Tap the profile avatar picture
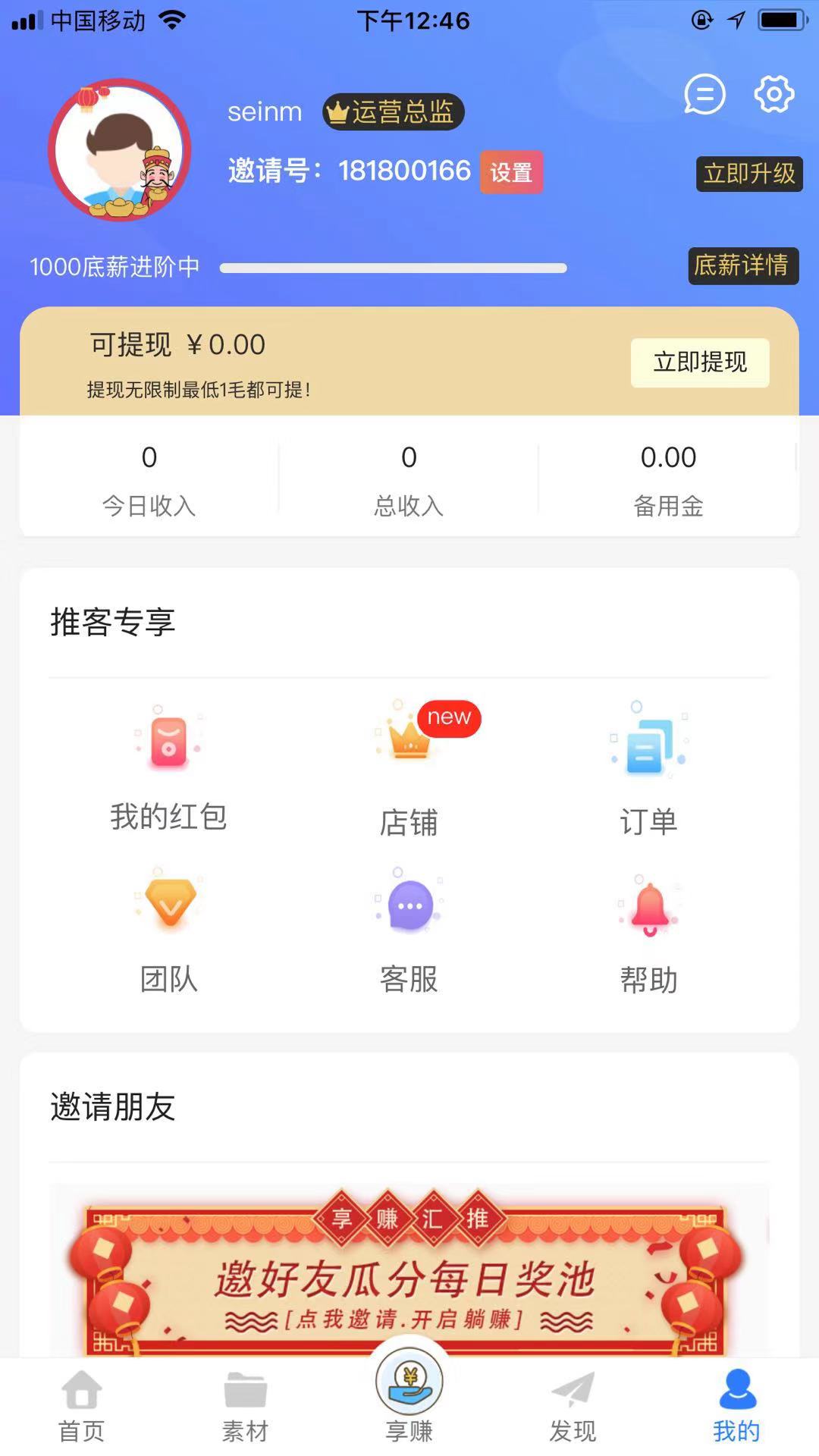The width and height of the screenshot is (819, 1456). click(x=120, y=150)
